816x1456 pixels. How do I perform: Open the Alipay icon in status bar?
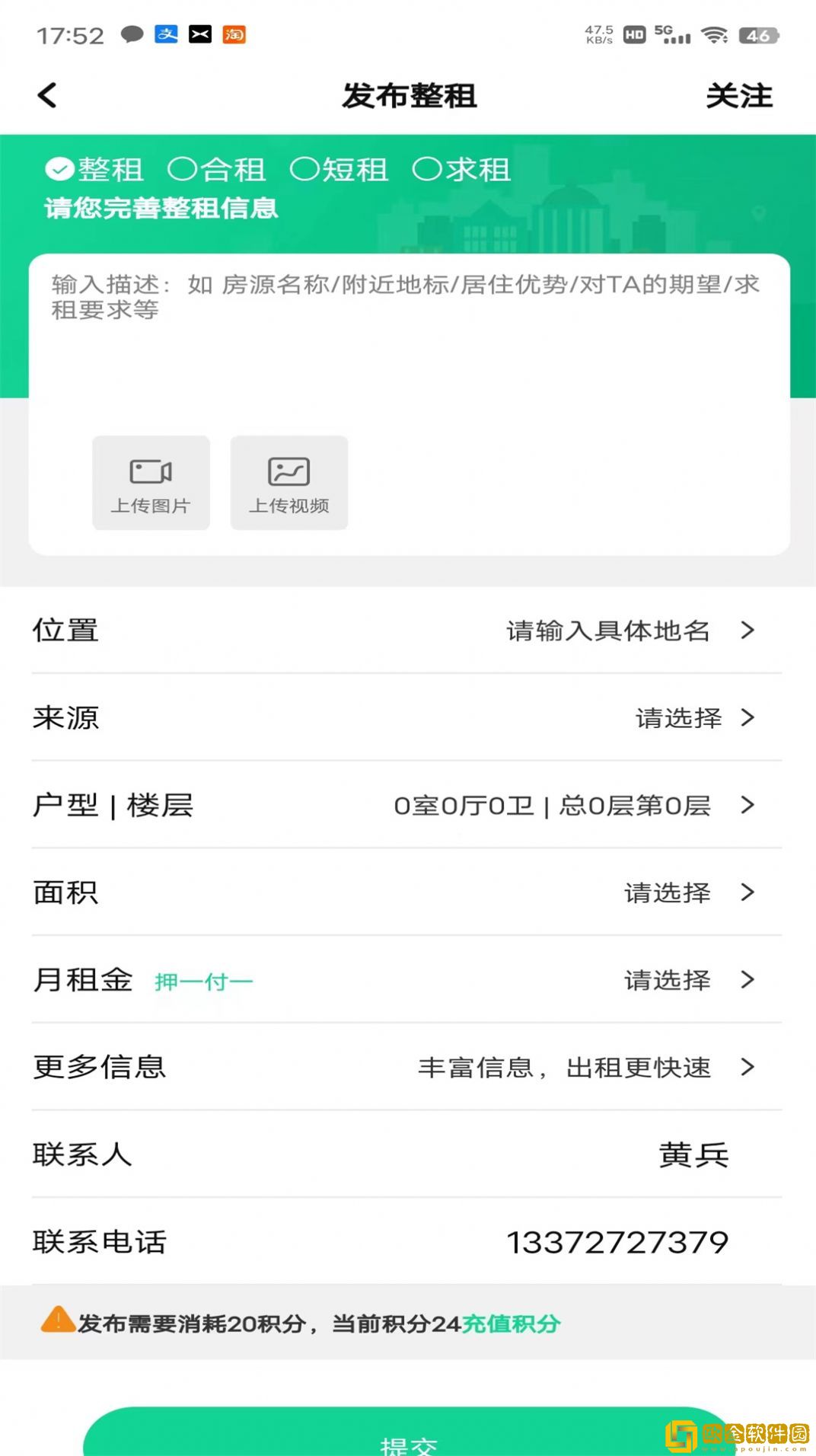coord(167,34)
